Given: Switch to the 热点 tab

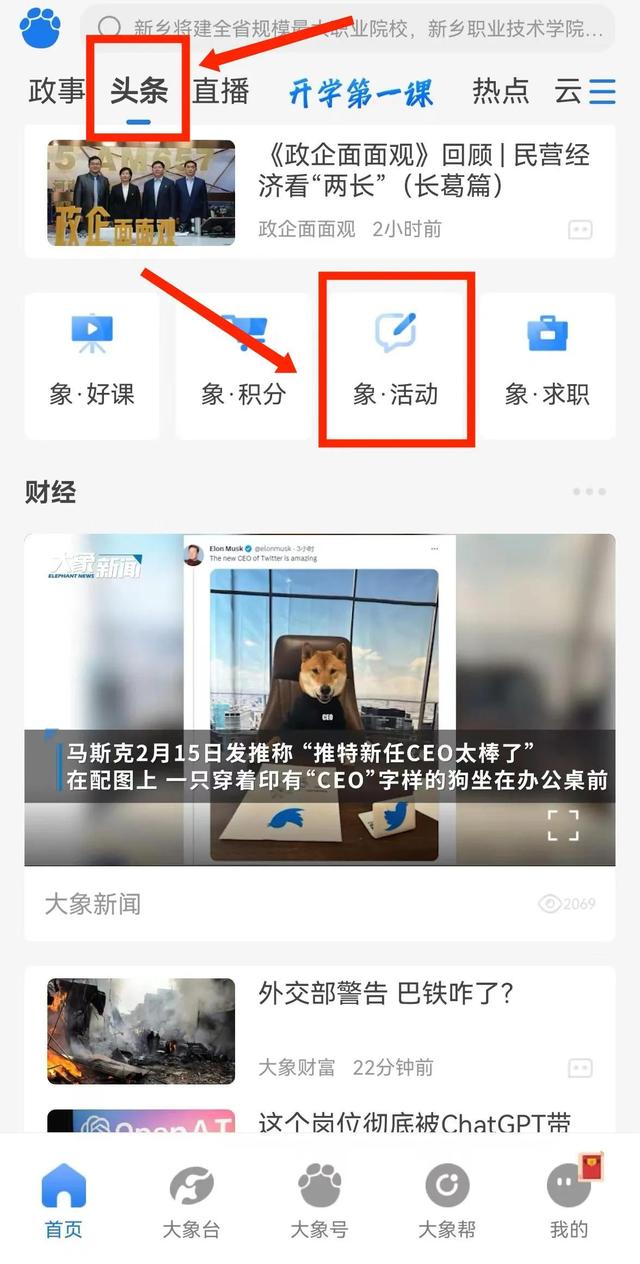Looking at the screenshot, I should 500,92.
